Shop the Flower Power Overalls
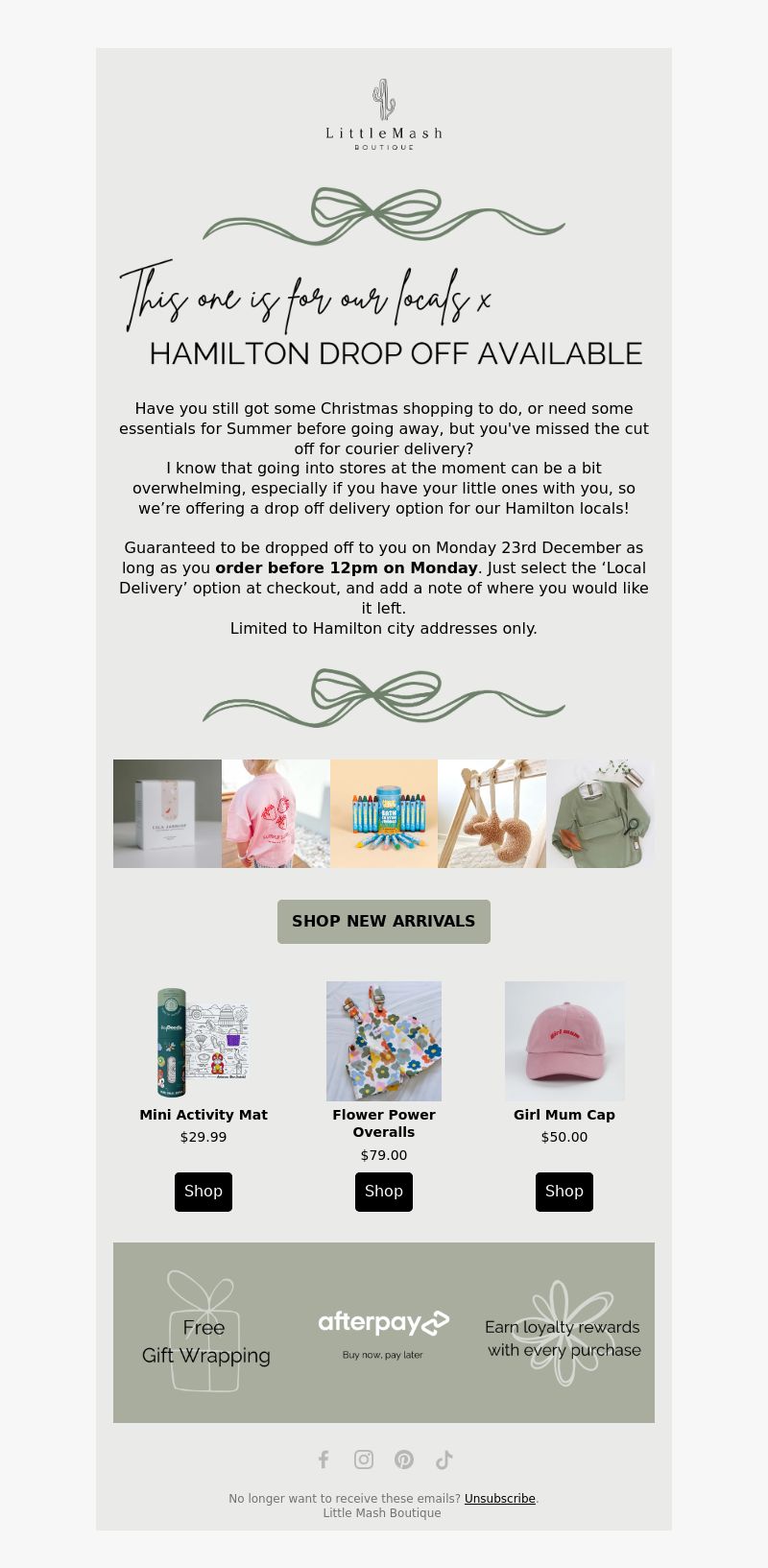 click(384, 1192)
